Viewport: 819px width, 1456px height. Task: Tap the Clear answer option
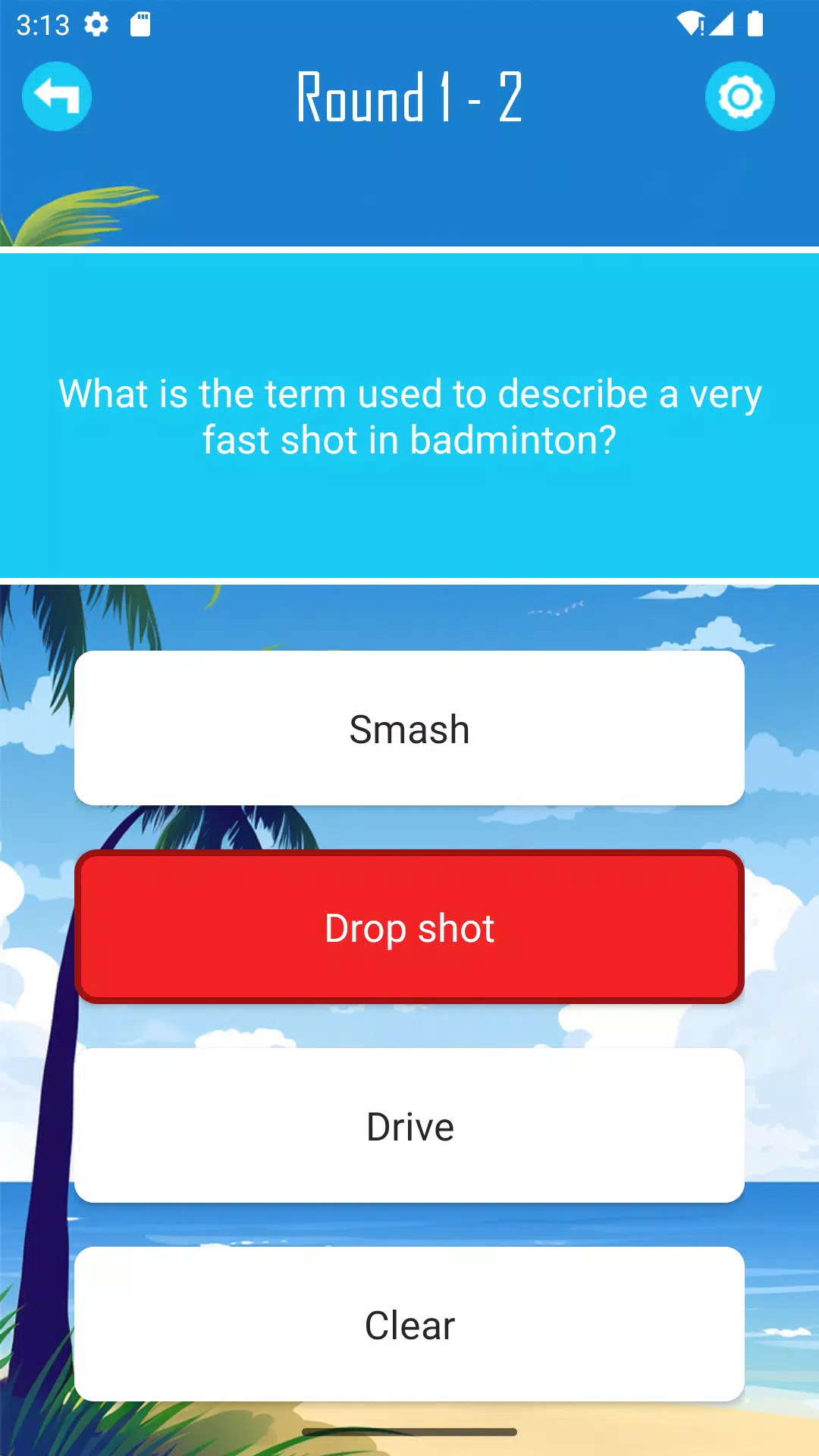coord(409,1324)
